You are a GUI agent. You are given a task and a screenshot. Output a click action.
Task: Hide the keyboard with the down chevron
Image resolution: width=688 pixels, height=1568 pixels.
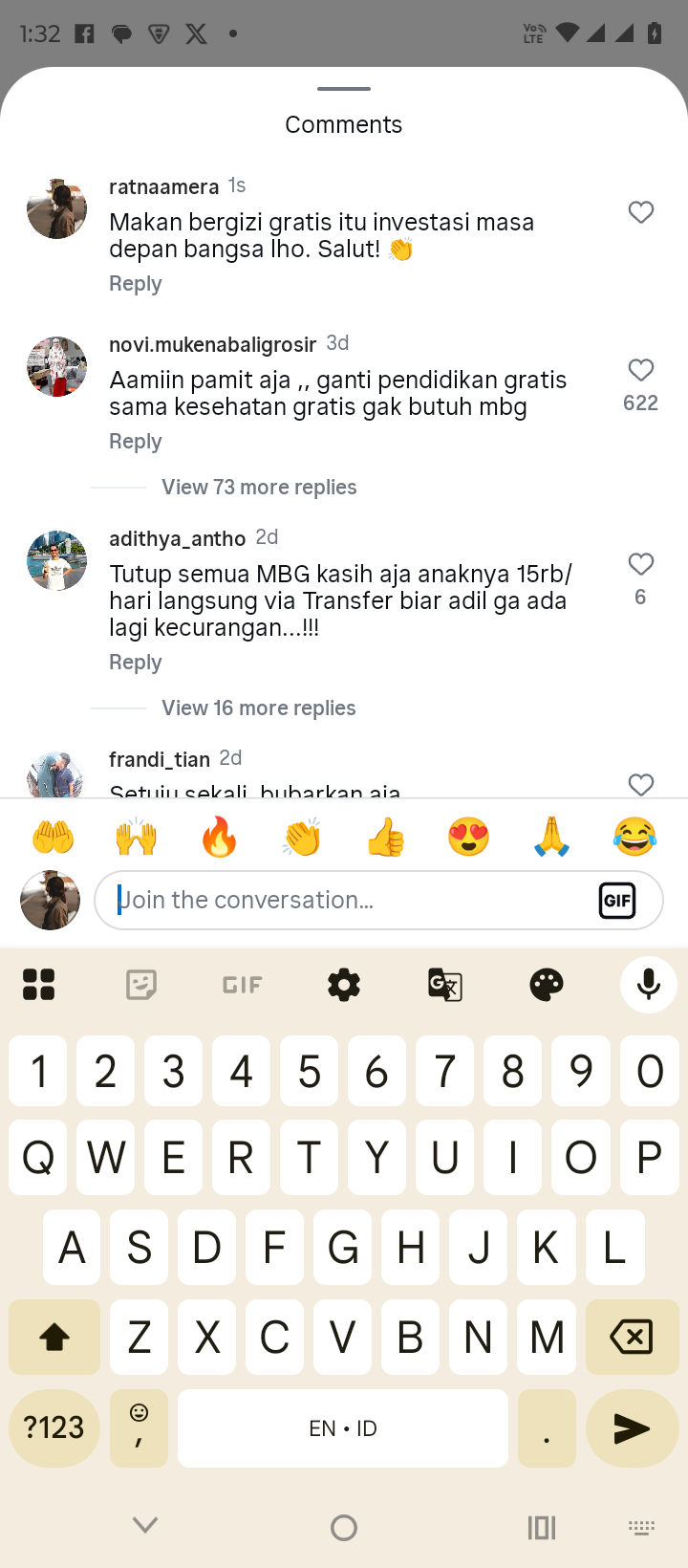click(145, 1526)
